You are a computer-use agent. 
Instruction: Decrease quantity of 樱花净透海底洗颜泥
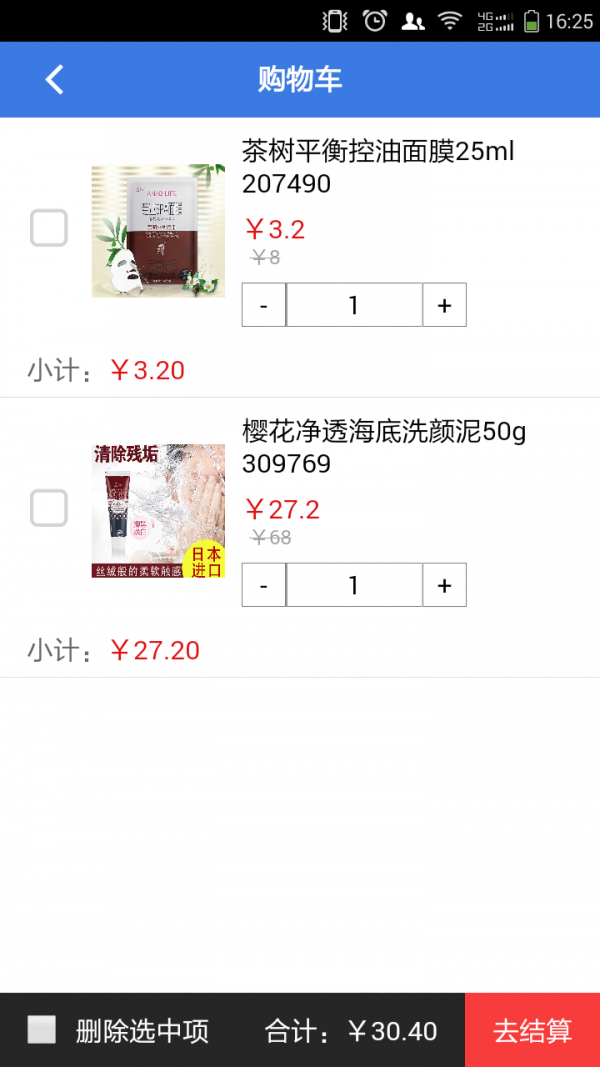click(264, 585)
